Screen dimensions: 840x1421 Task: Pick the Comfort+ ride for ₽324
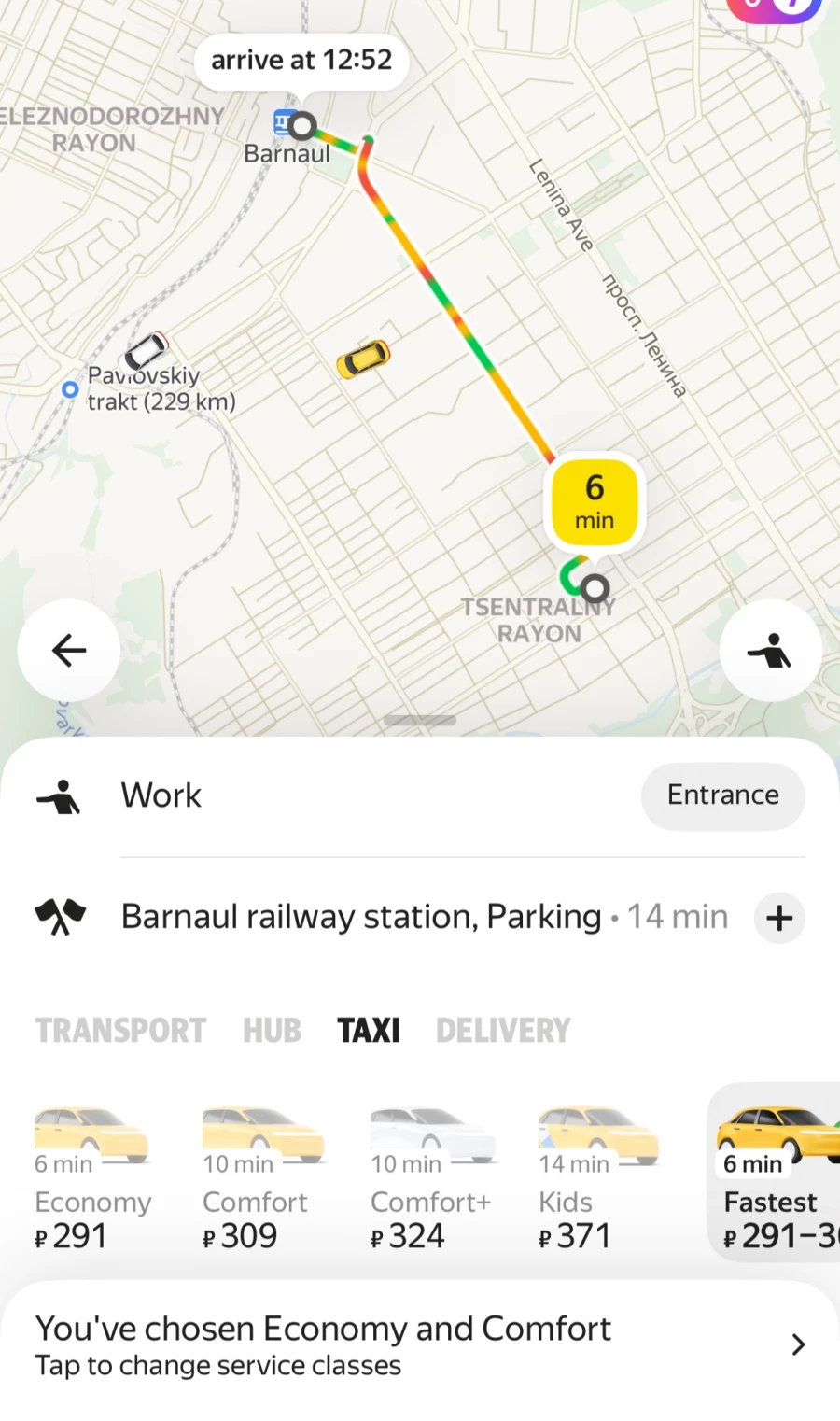(x=429, y=1178)
